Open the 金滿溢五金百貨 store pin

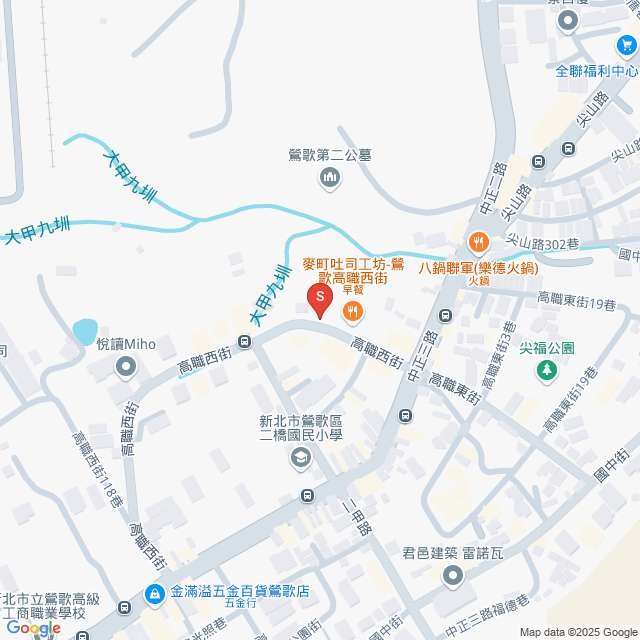(155, 594)
